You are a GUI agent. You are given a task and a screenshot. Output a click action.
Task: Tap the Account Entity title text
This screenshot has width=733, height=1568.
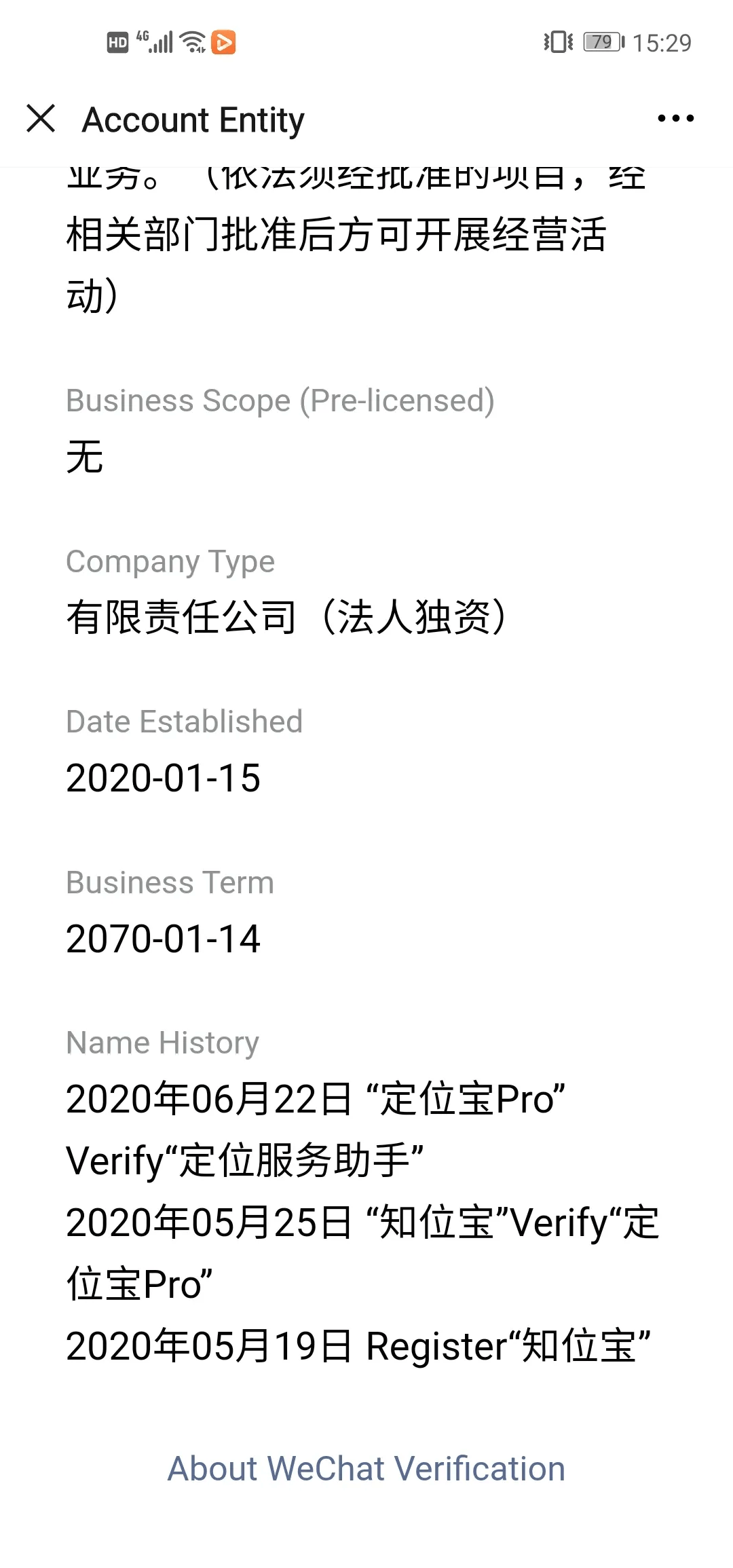193,119
